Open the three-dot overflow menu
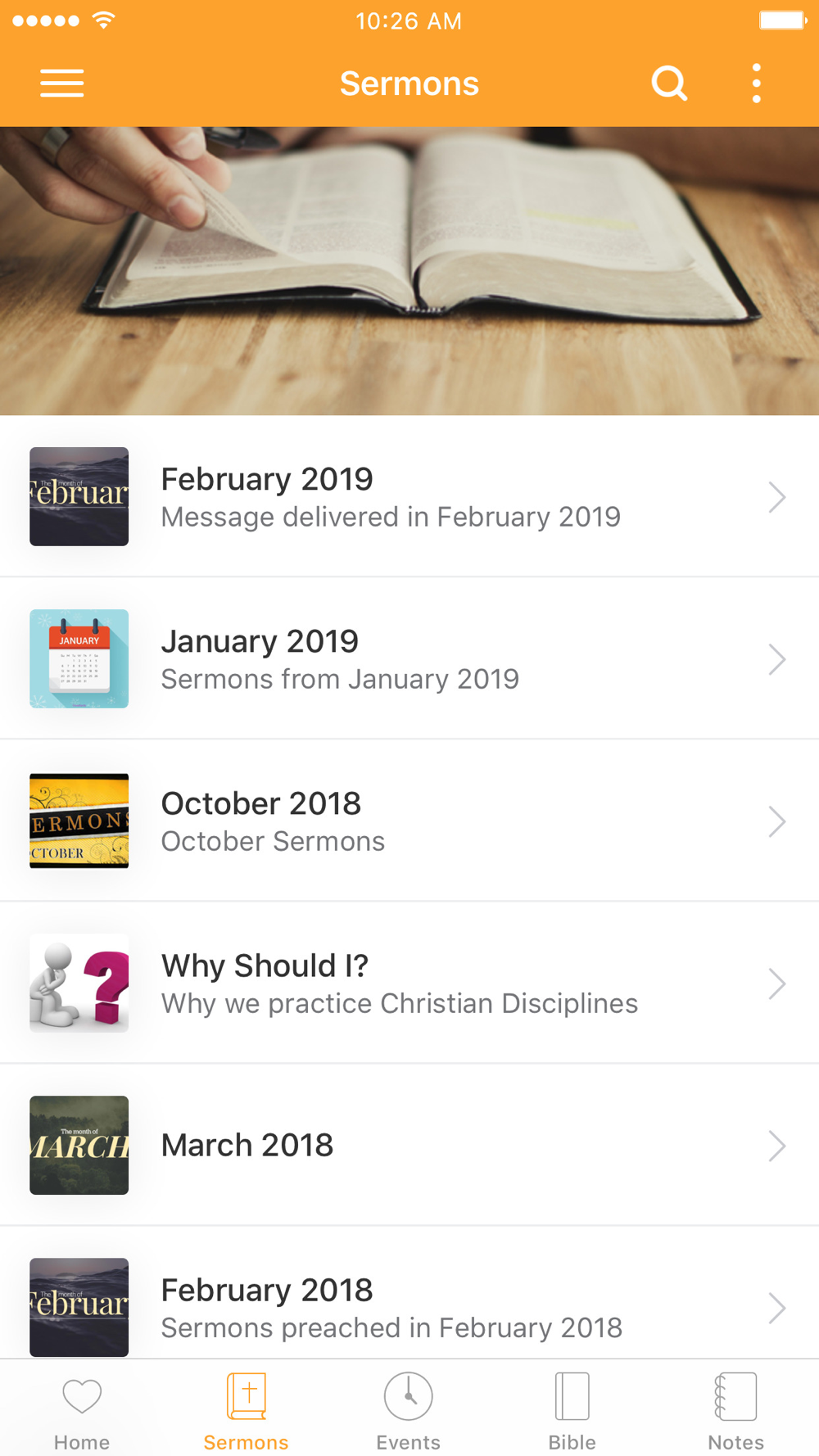Image resolution: width=819 pixels, height=1456 pixels. tap(756, 84)
